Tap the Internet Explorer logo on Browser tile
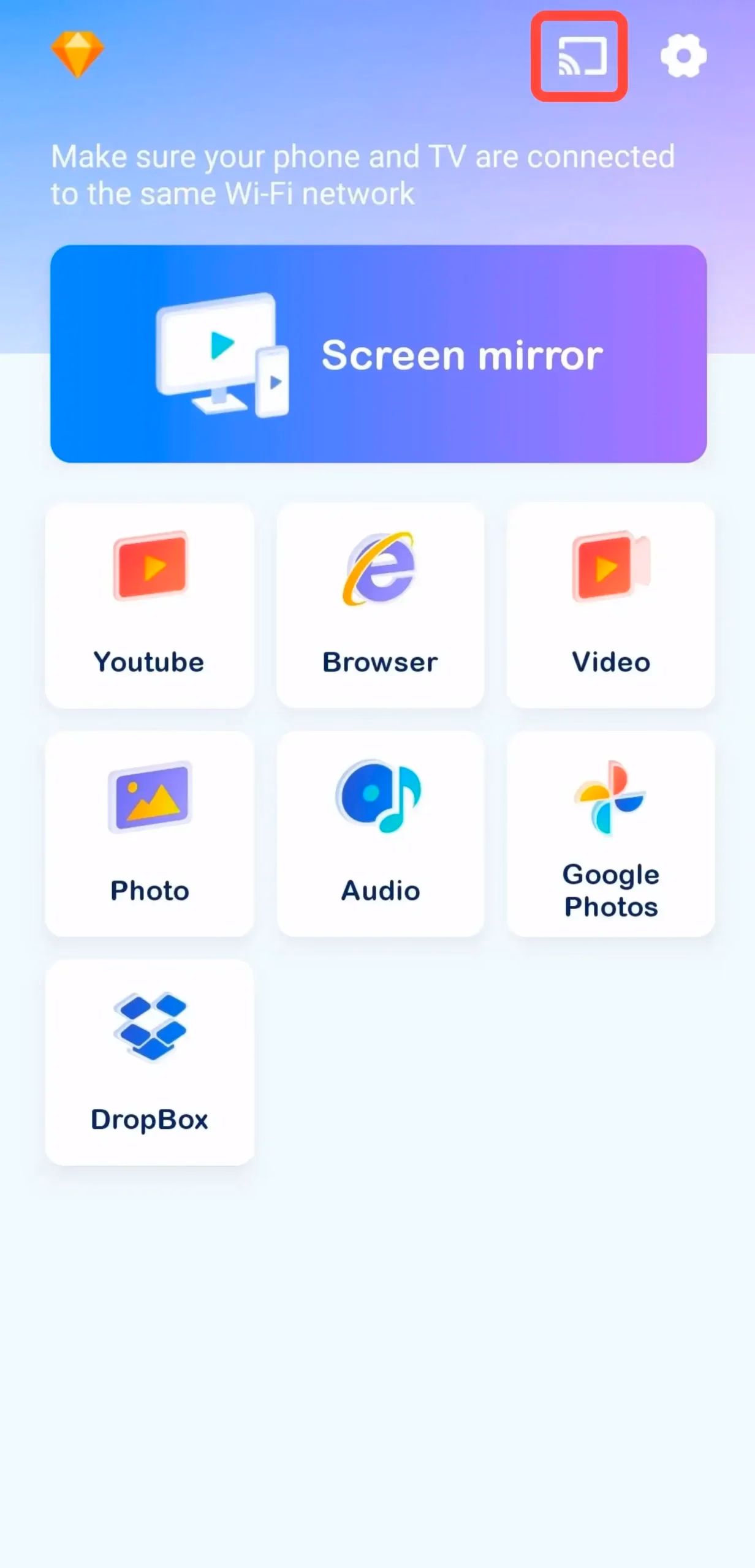 pos(380,570)
